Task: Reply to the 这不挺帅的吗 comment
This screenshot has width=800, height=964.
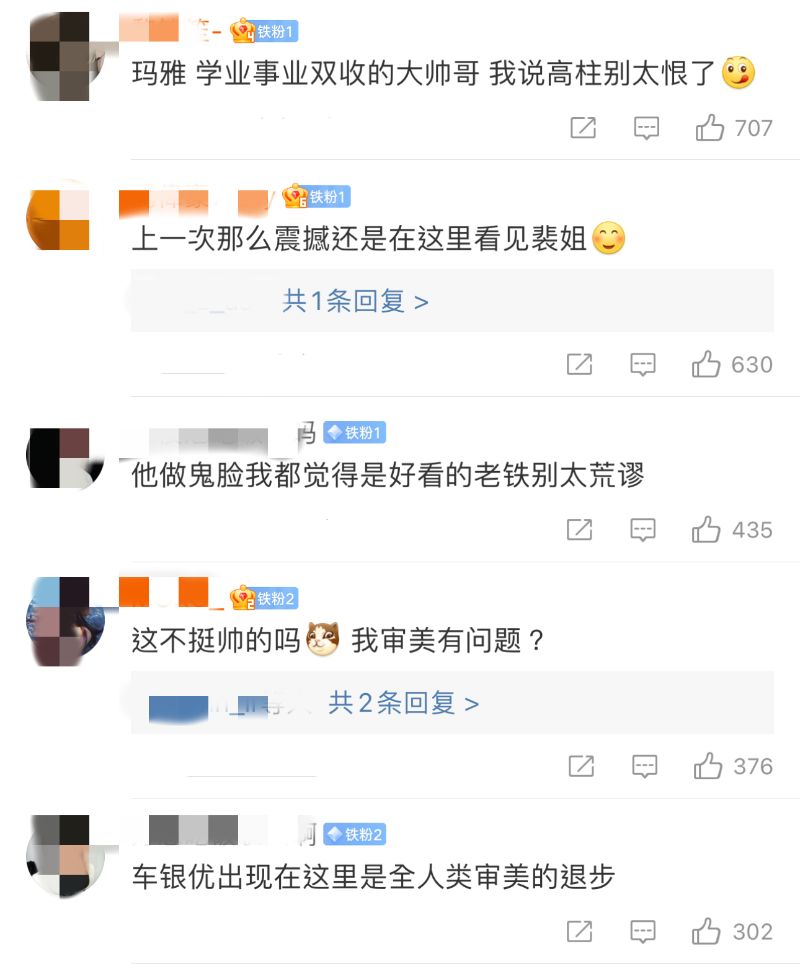Action: click(x=645, y=766)
